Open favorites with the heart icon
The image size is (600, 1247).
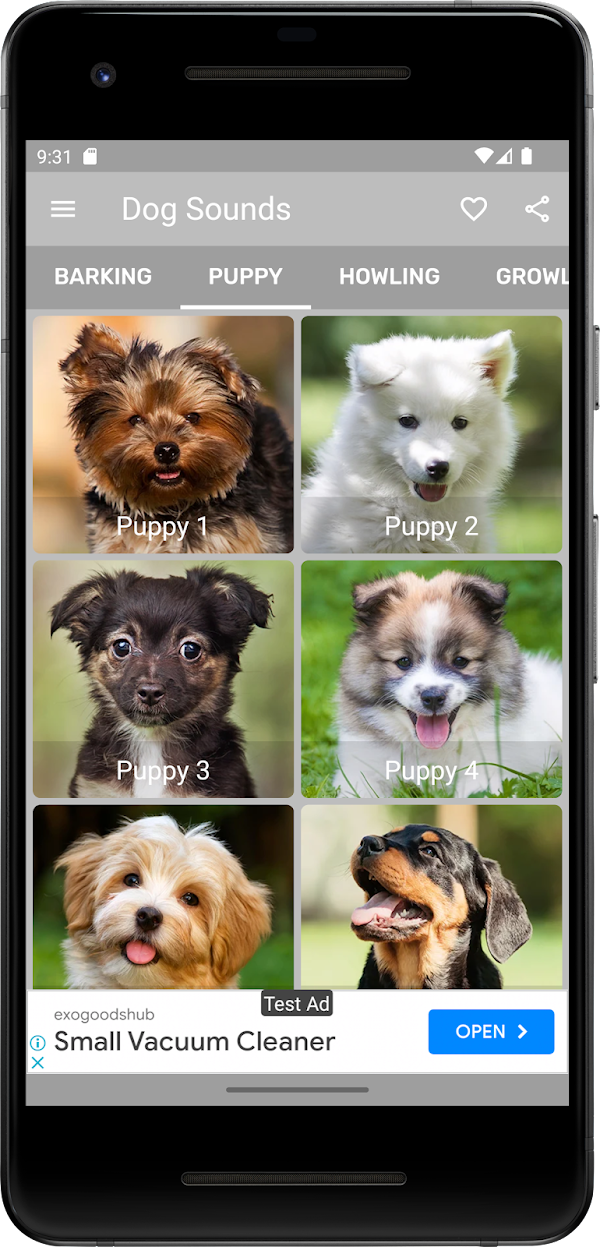[x=473, y=209]
